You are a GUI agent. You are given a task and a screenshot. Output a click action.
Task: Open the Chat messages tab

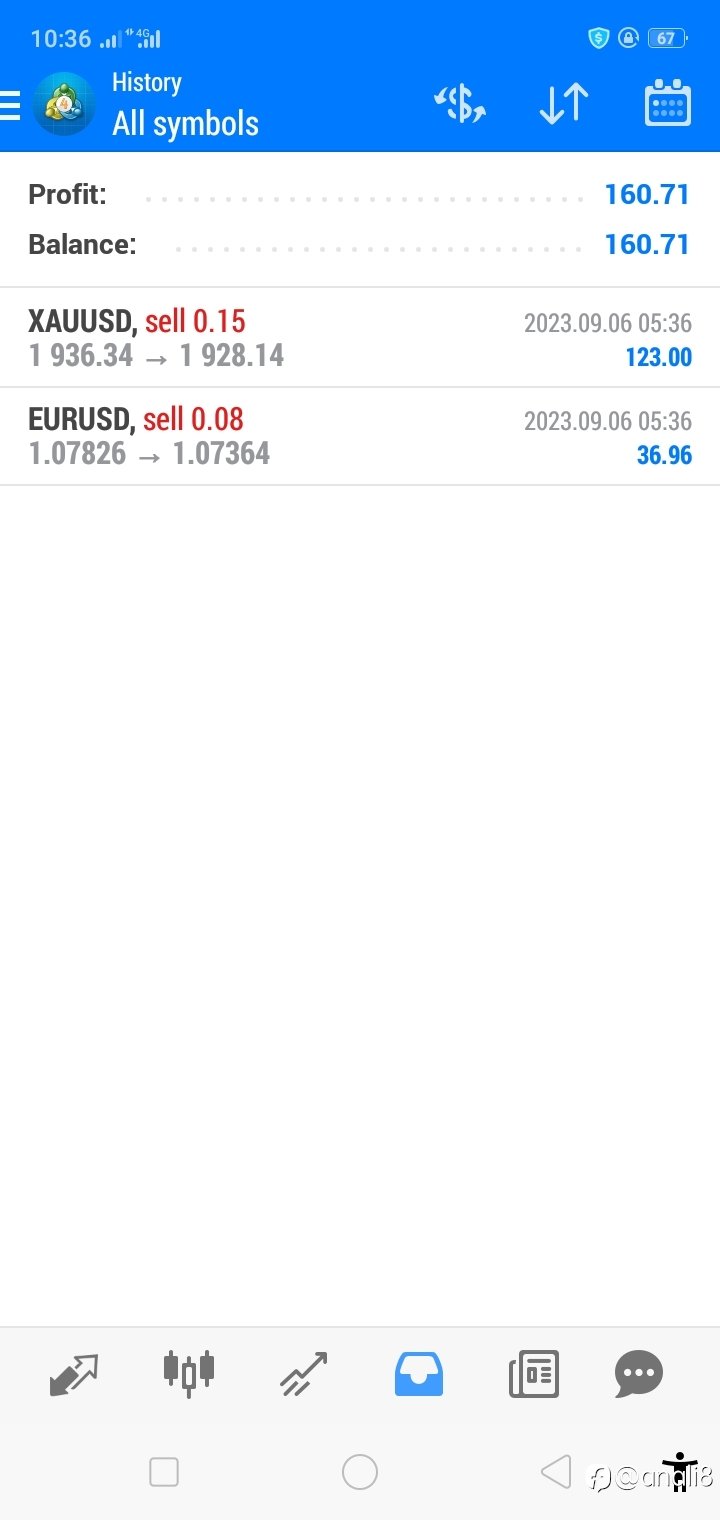(639, 1374)
